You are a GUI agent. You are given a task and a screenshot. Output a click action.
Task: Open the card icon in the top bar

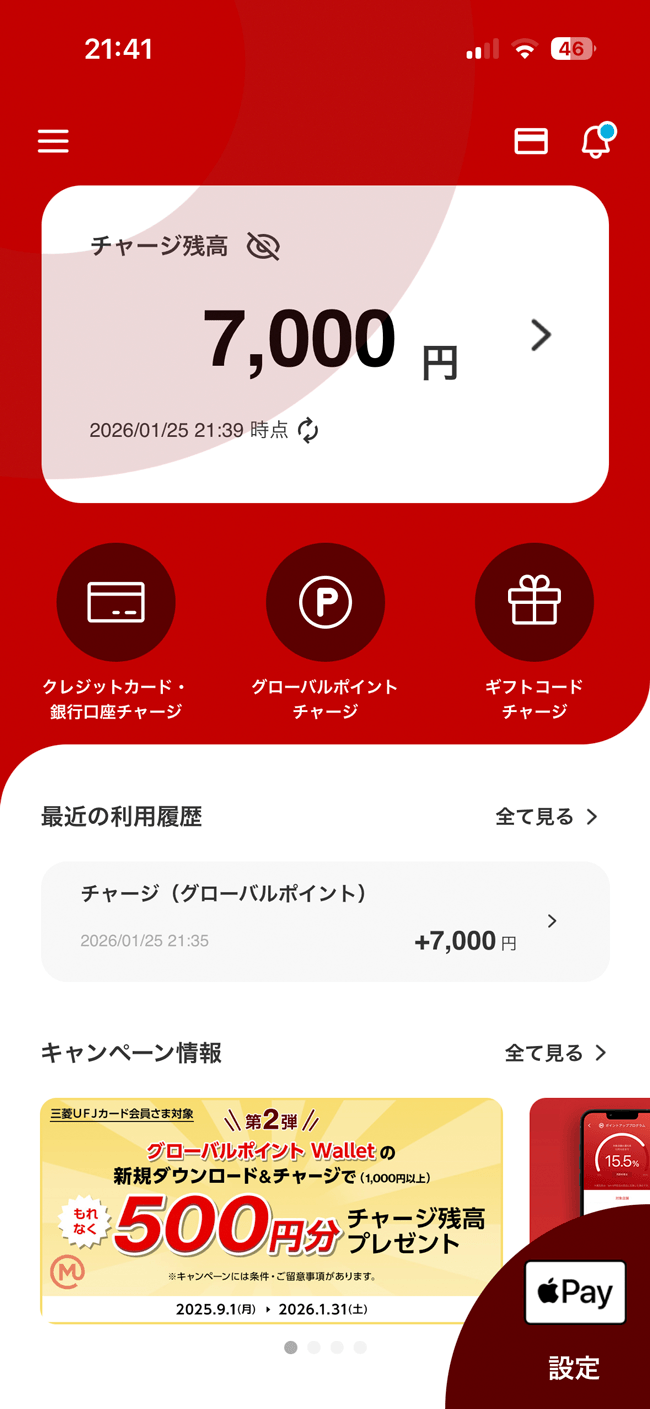(531, 141)
